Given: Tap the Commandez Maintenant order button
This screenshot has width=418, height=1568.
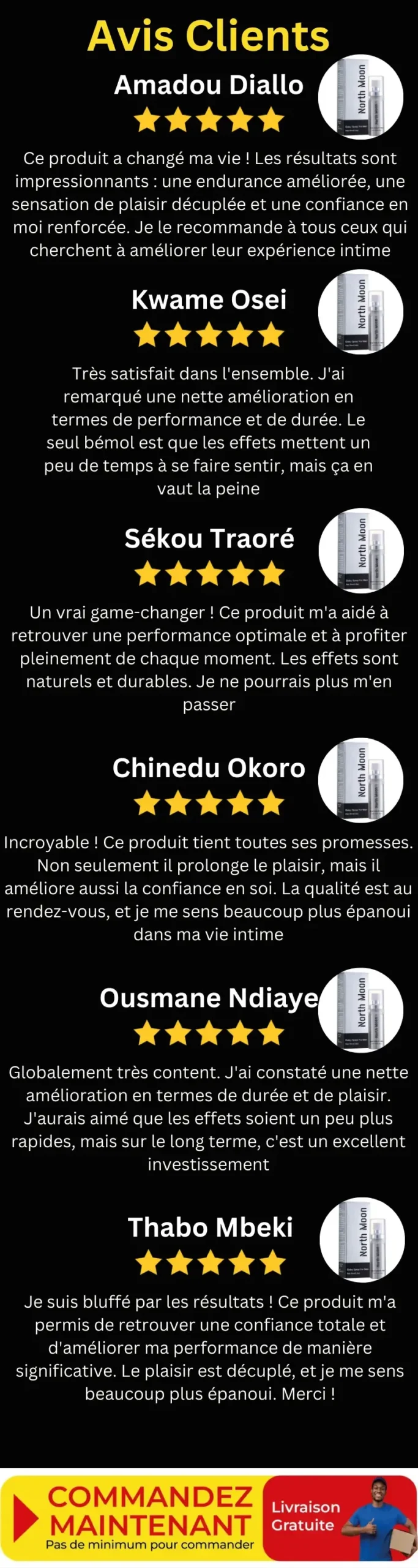Looking at the screenshot, I should [x=149, y=1515].
